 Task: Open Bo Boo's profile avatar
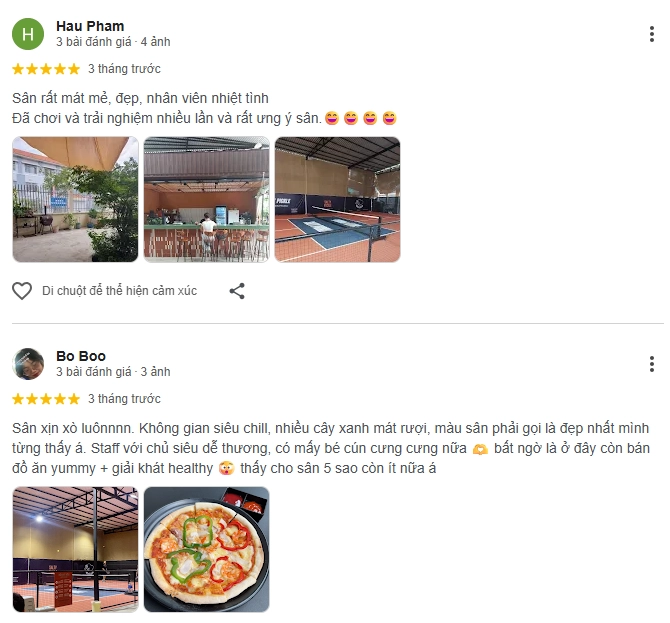(28, 364)
